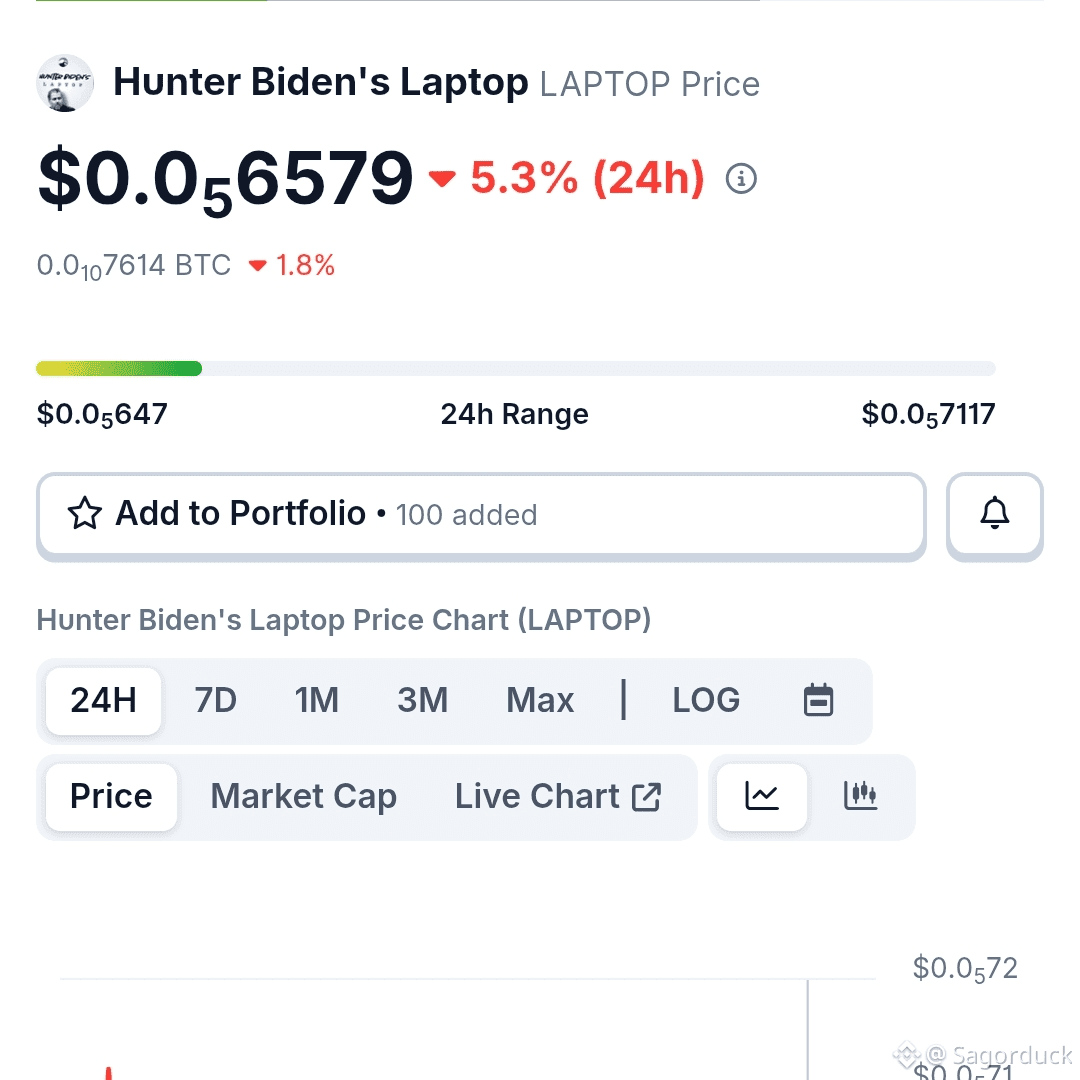Add Hunter Biden's Laptop to portfolio
Screen dimensions: 1080x1080
pyautogui.click(x=480, y=514)
